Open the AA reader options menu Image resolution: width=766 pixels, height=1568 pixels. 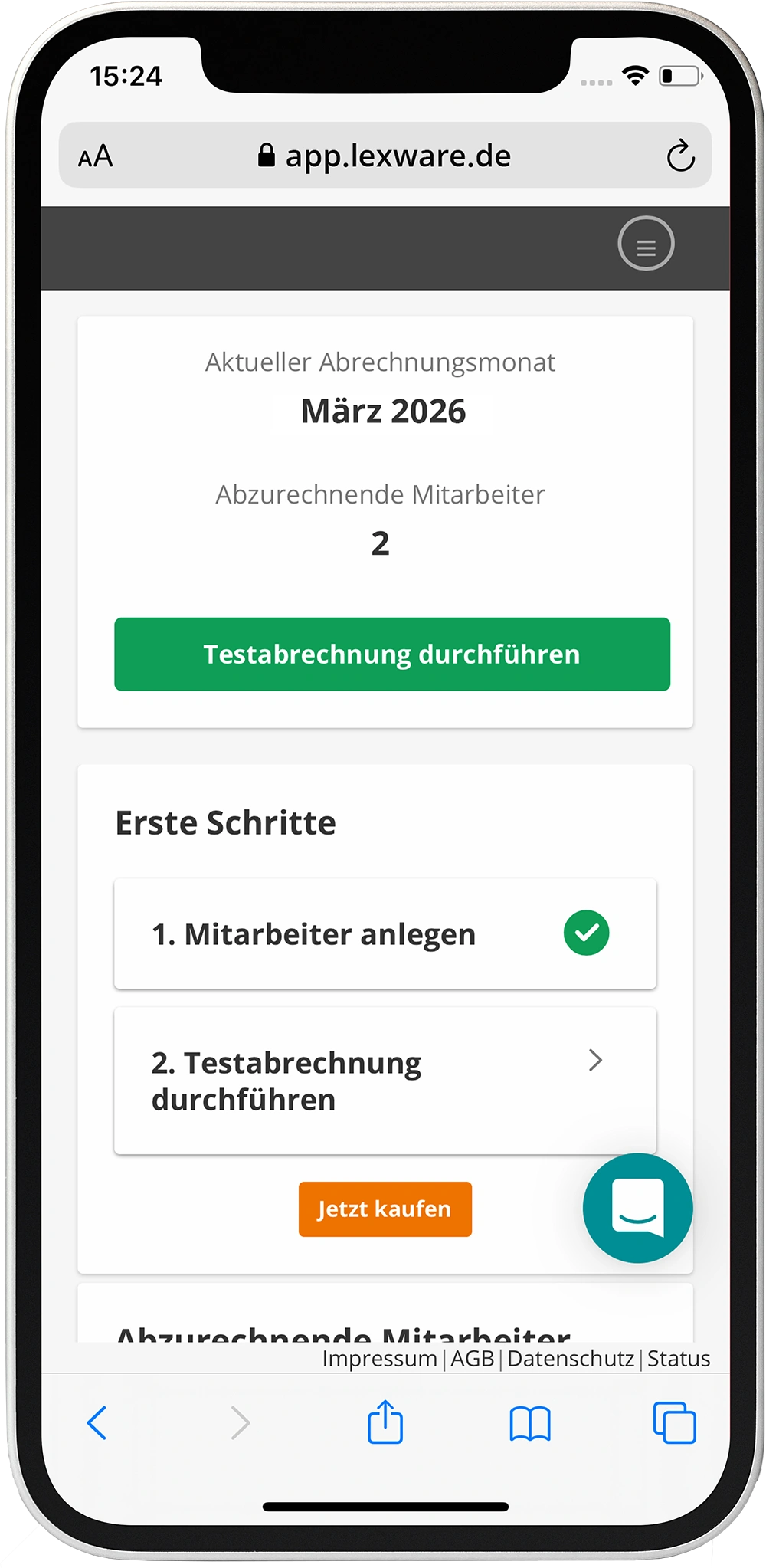point(96,157)
